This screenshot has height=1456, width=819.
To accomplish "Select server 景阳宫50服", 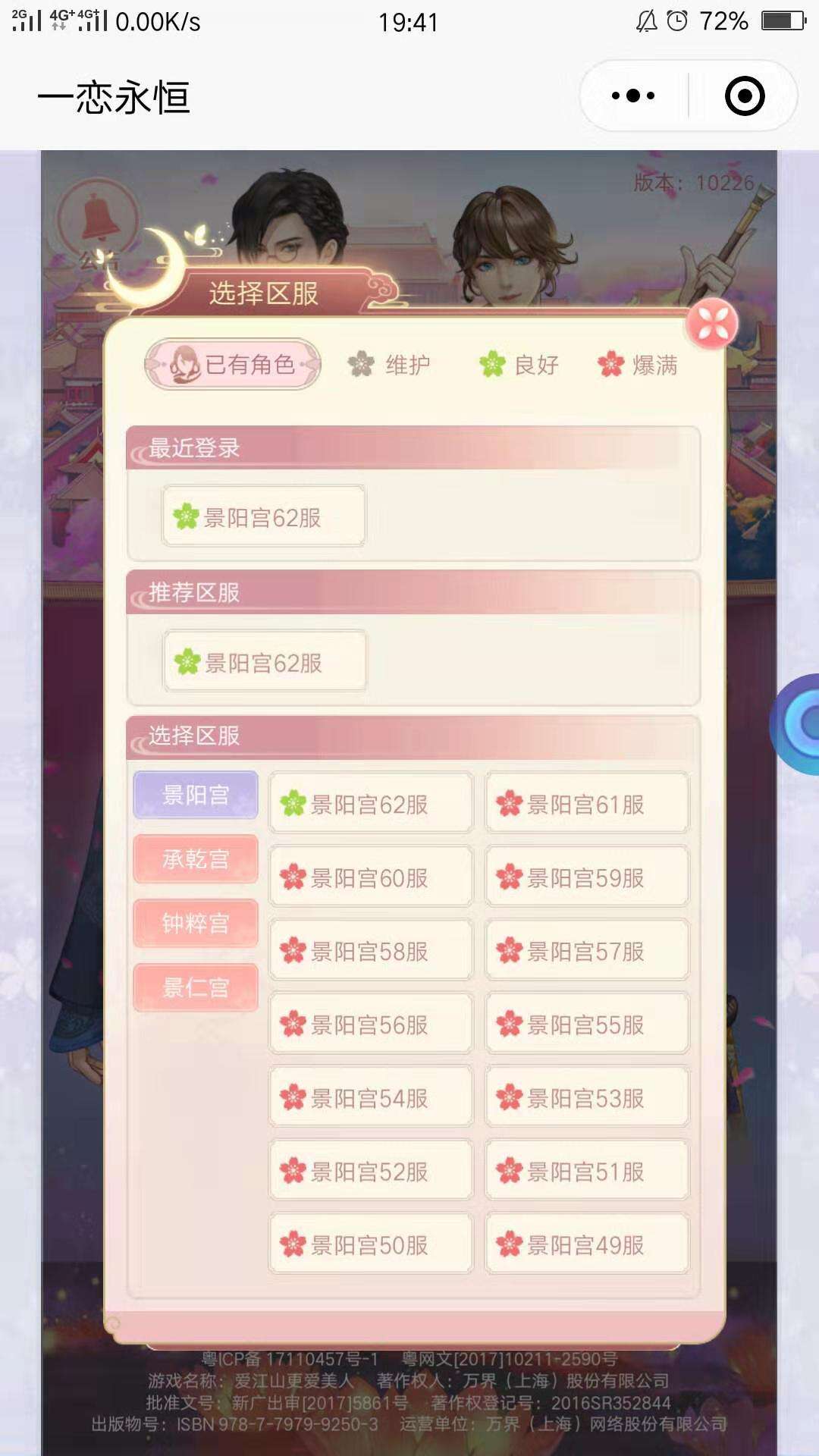I will (x=371, y=1244).
